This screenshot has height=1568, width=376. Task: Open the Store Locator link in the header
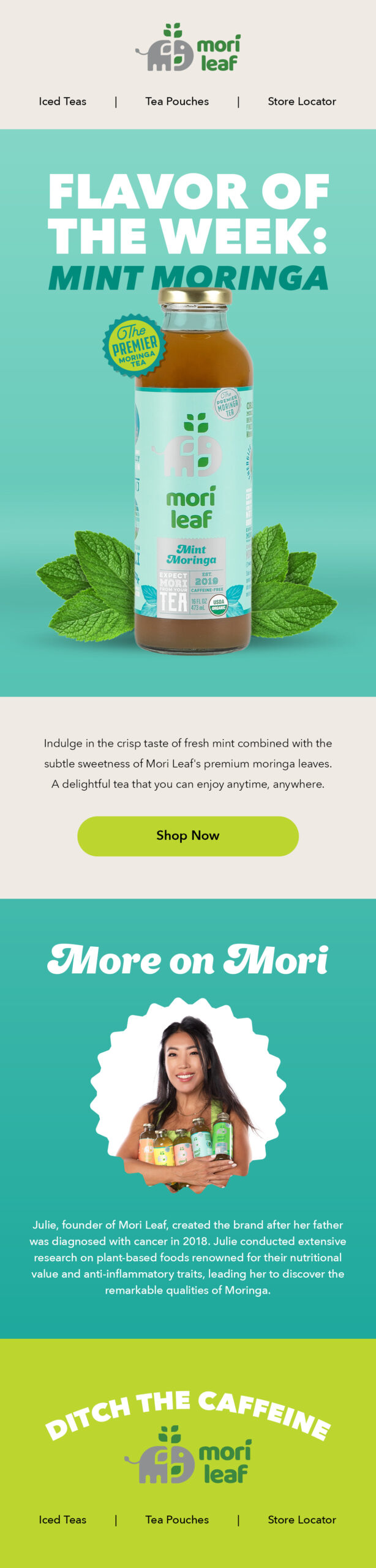click(301, 102)
